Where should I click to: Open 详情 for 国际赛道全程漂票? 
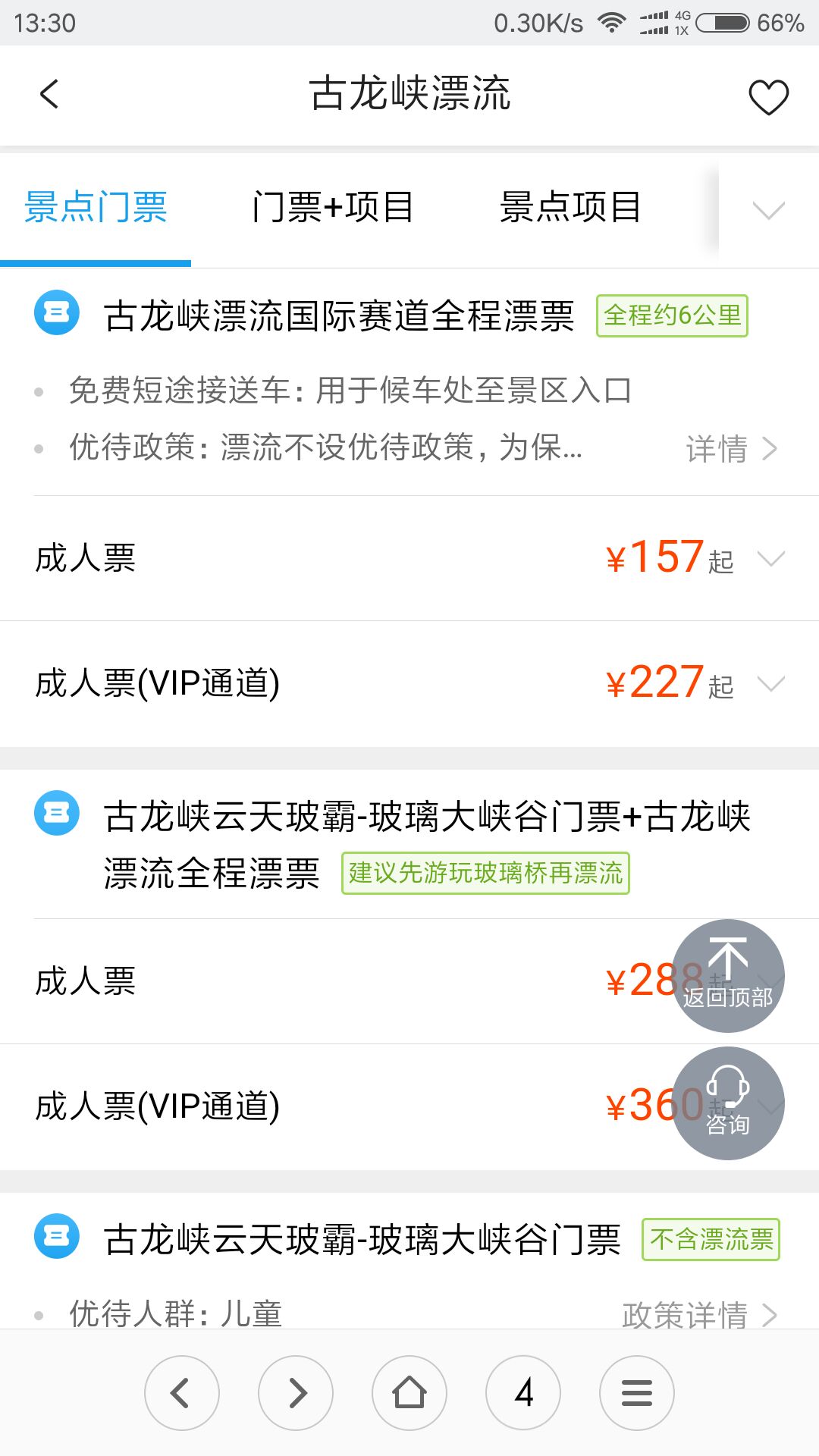(x=732, y=449)
